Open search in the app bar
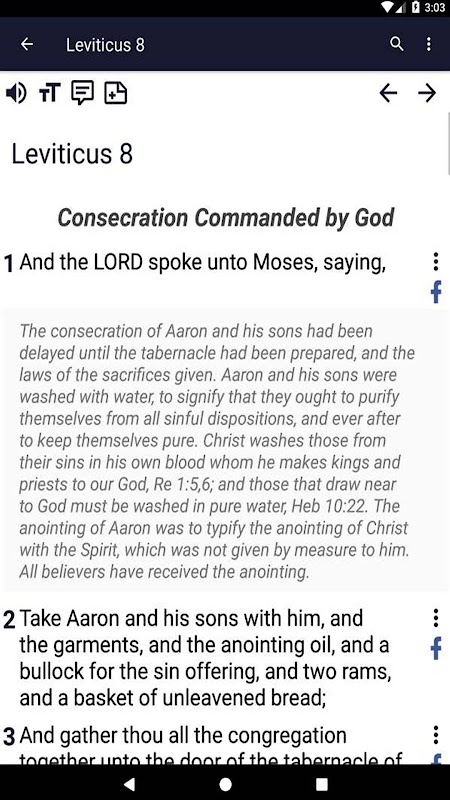 (x=396, y=44)
